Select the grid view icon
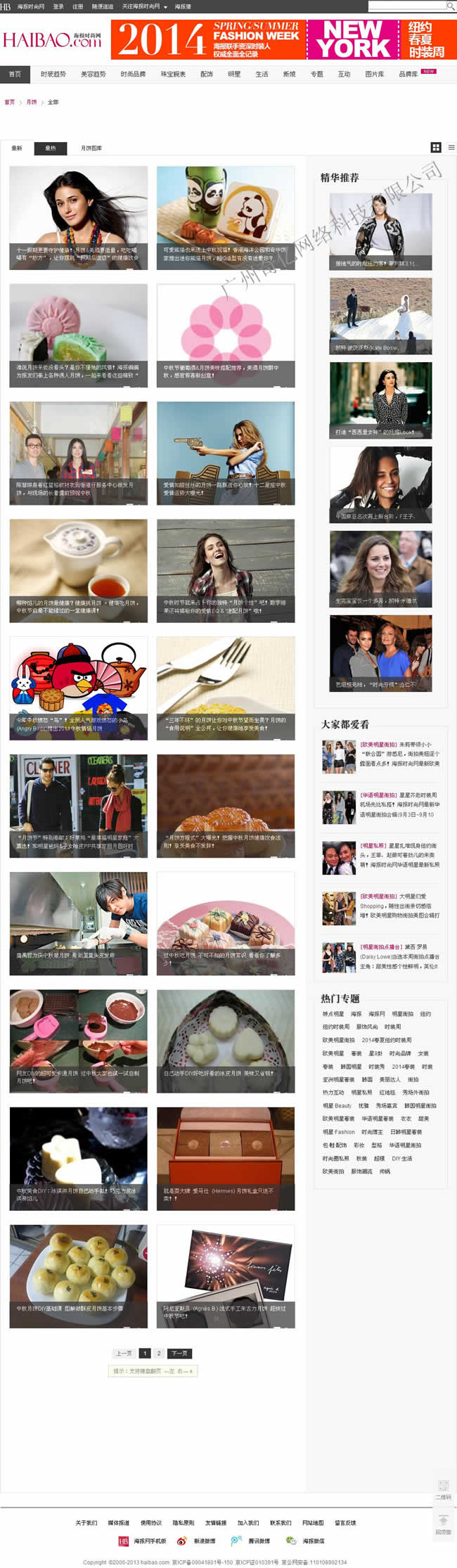457x1568 pixels. tap(436, 148)
